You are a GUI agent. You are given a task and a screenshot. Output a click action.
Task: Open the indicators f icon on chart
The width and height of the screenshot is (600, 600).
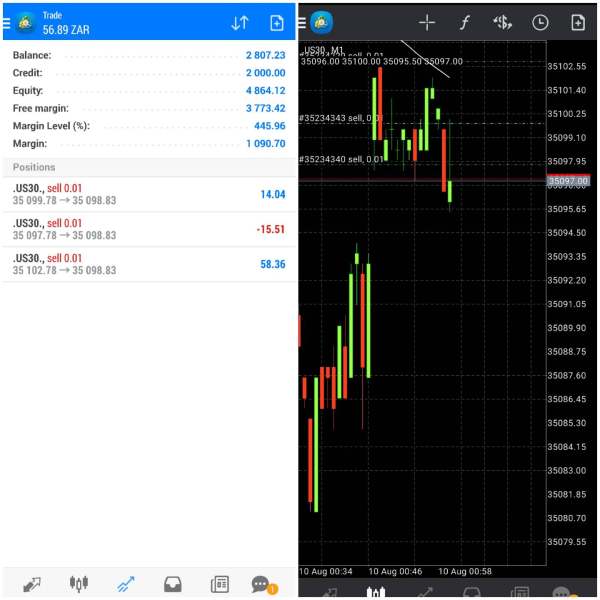tap(464, 23)
